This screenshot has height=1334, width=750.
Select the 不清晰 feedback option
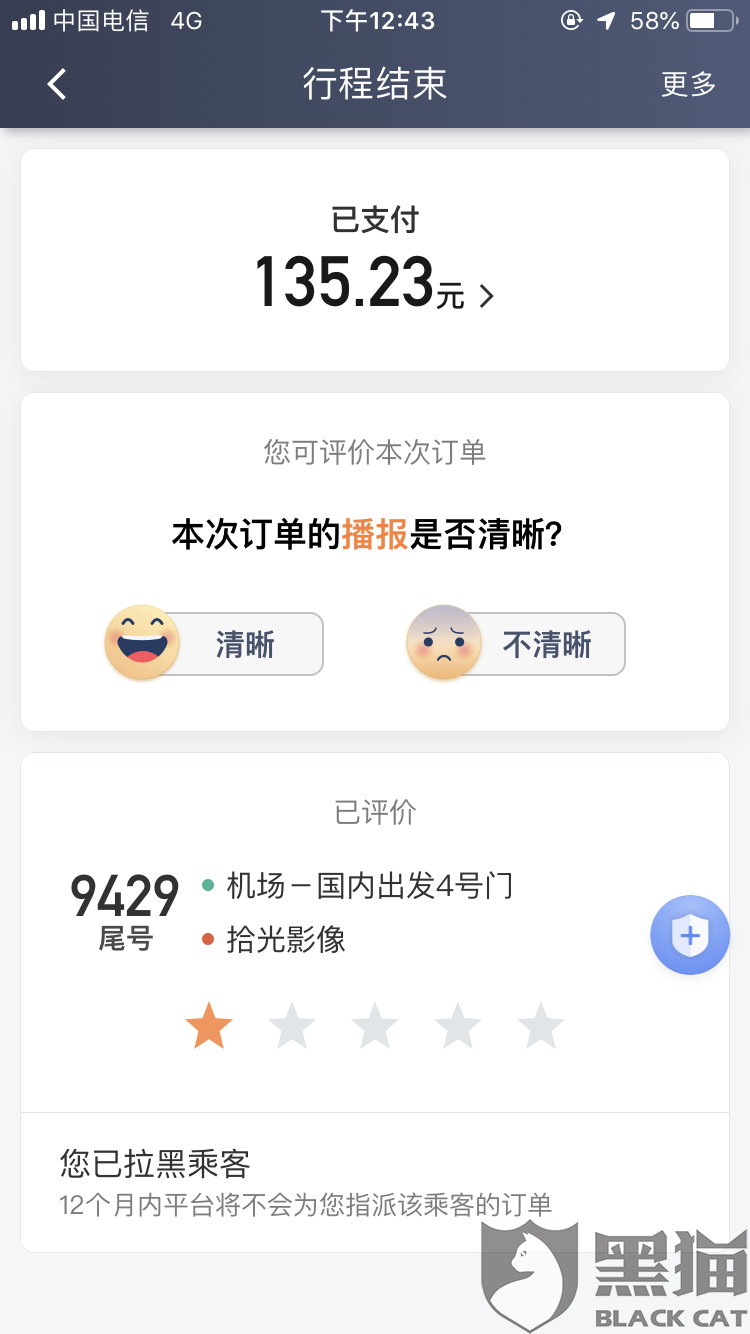coord(547,644)
